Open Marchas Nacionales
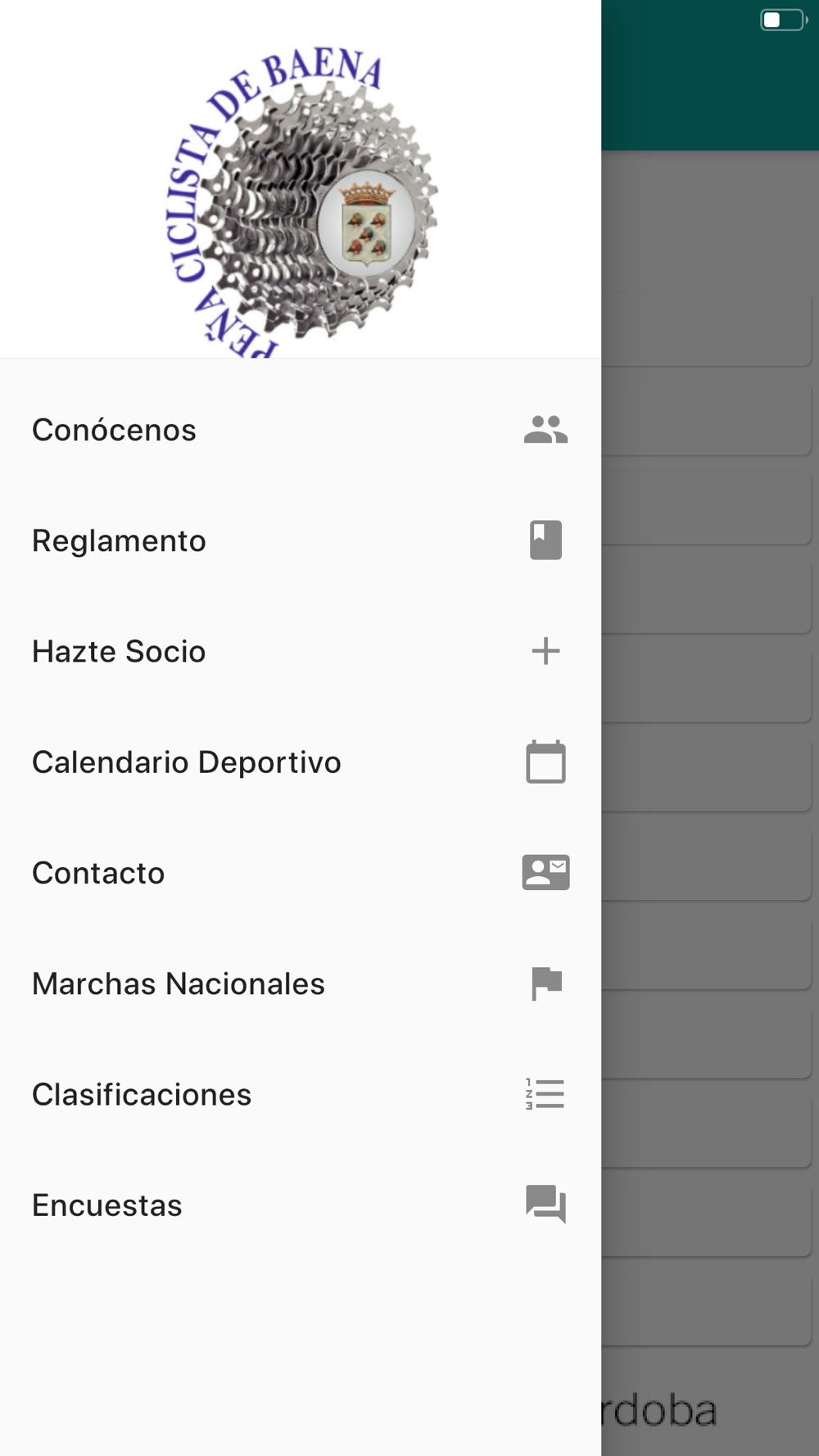 click(301, 983)
